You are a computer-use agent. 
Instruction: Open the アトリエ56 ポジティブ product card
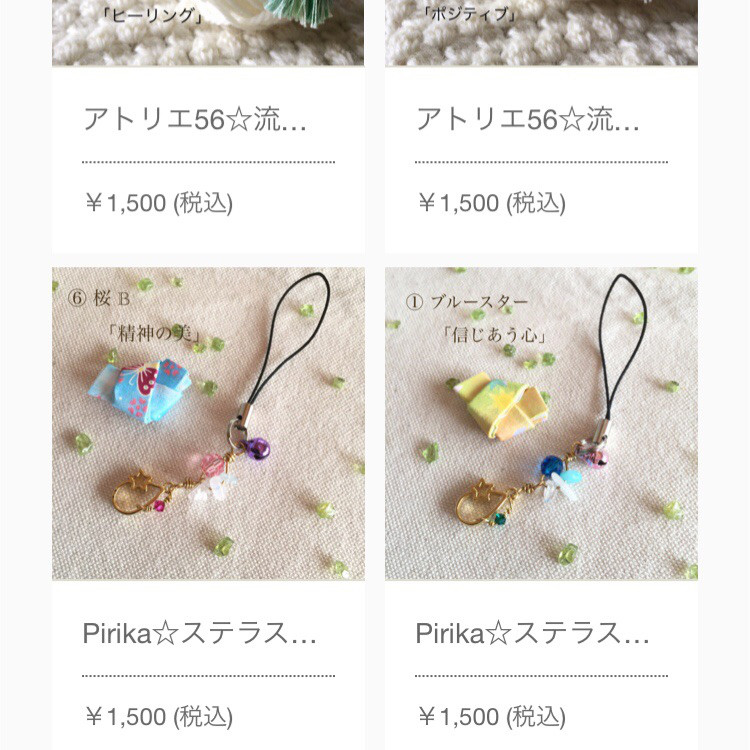[x=540, y=122]
